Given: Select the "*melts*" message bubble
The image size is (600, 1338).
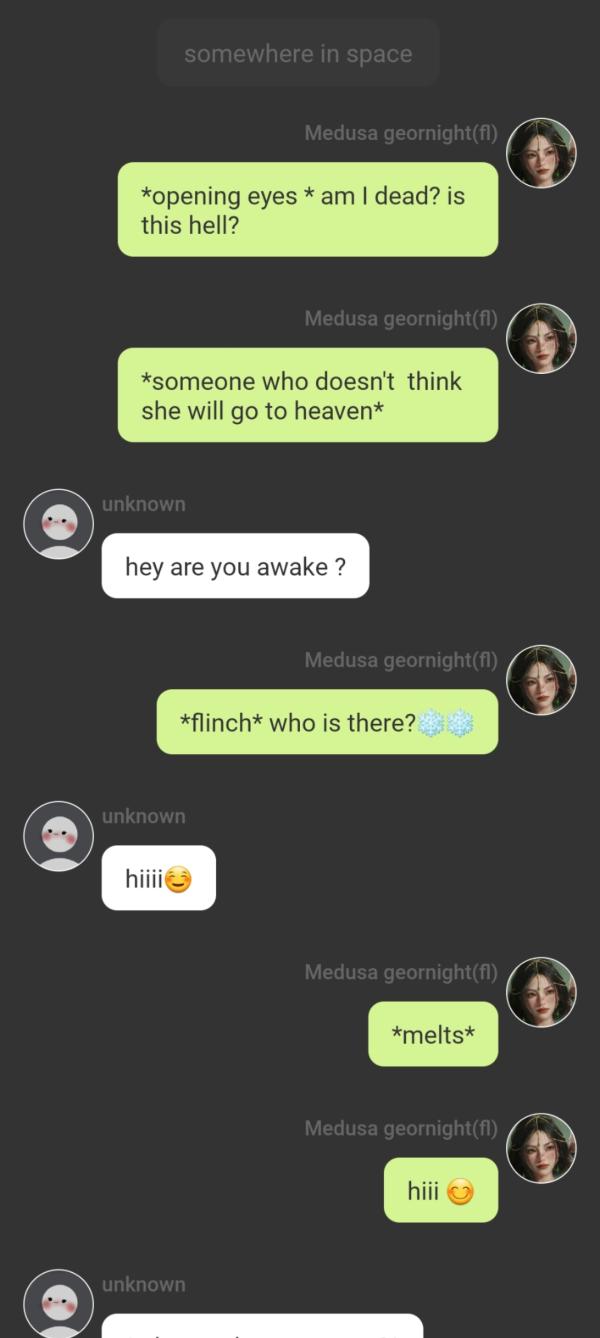Looking at the screenshot, I should pyautogui.click(x=432, y=1034).
